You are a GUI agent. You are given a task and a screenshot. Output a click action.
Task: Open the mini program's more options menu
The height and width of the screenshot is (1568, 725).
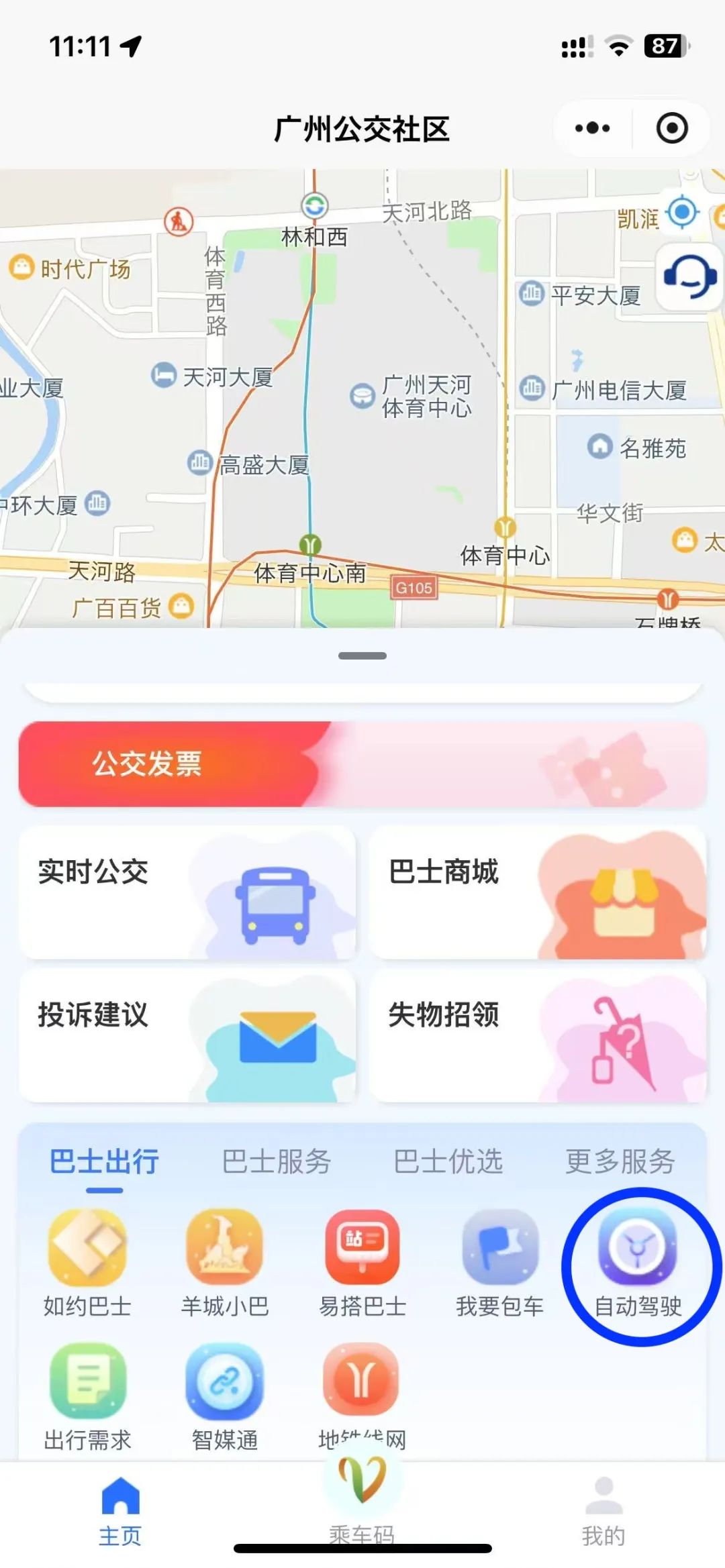click(593, 128)
